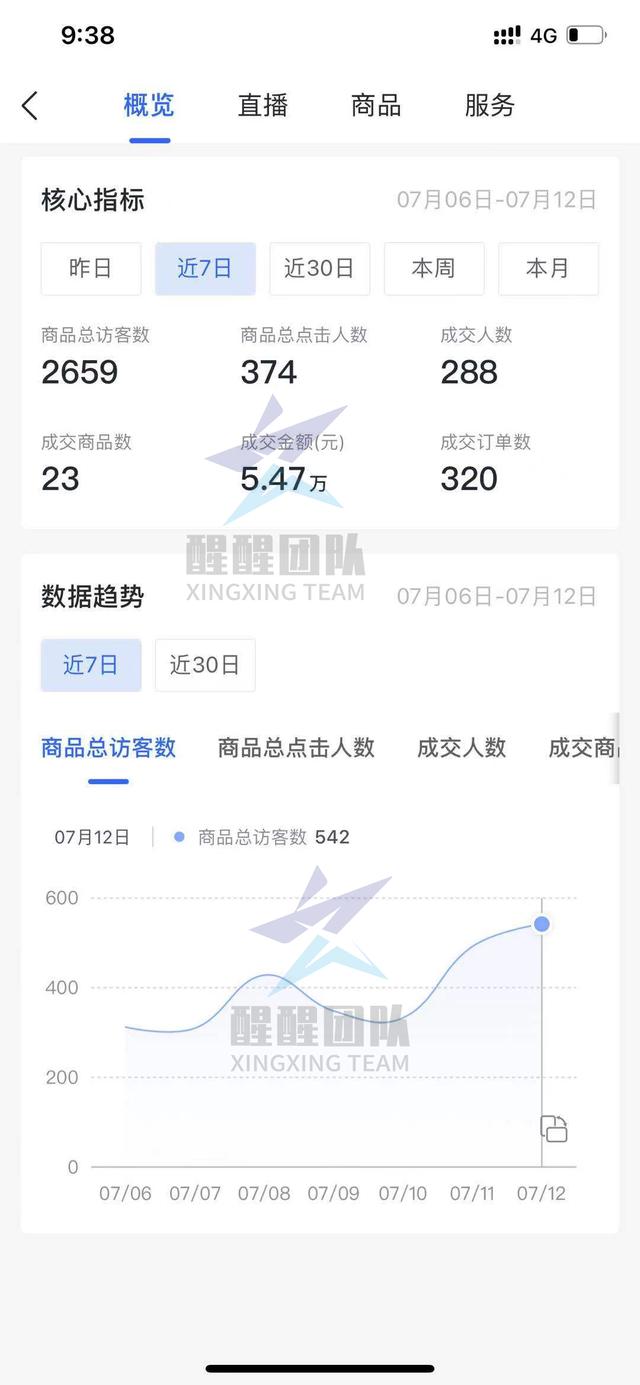640x1385 pixels.
Task: Show the 商品总点击人数 trend
Action: pos(296,747)
